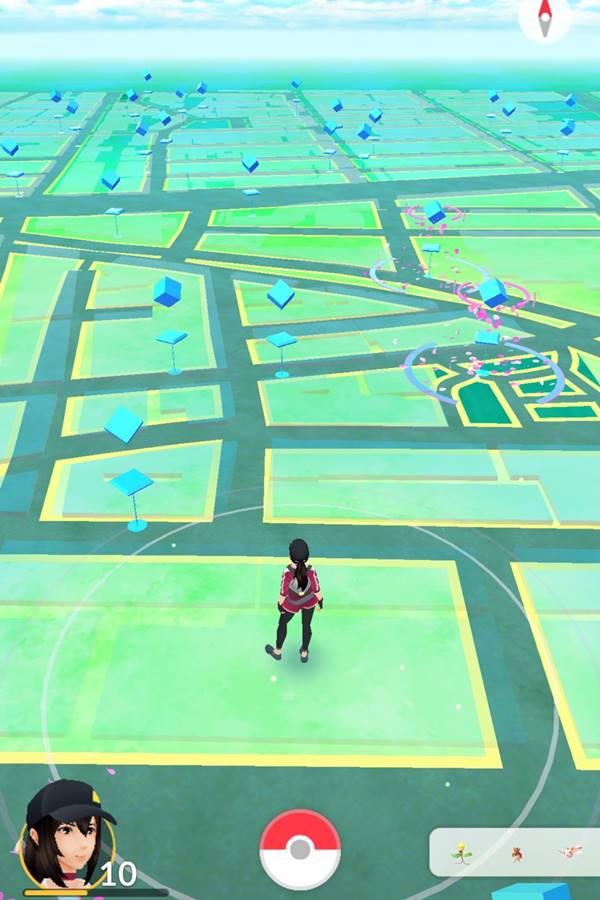Image resolution: width=600 pixels, height=900 pixels.
Task: Tap the trainer character on the map
Action: [x=298, y=598]
